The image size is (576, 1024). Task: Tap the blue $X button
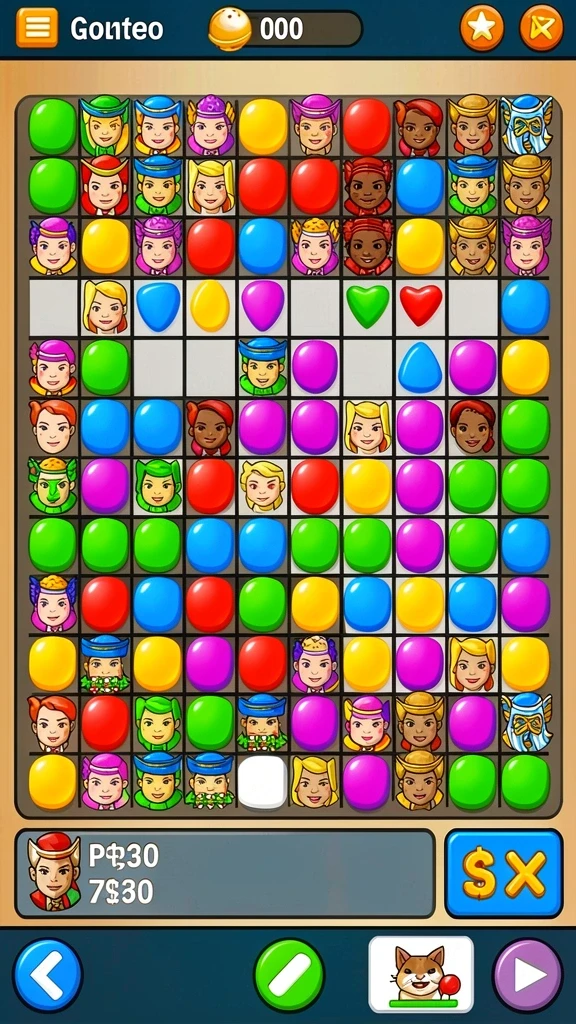504,873
